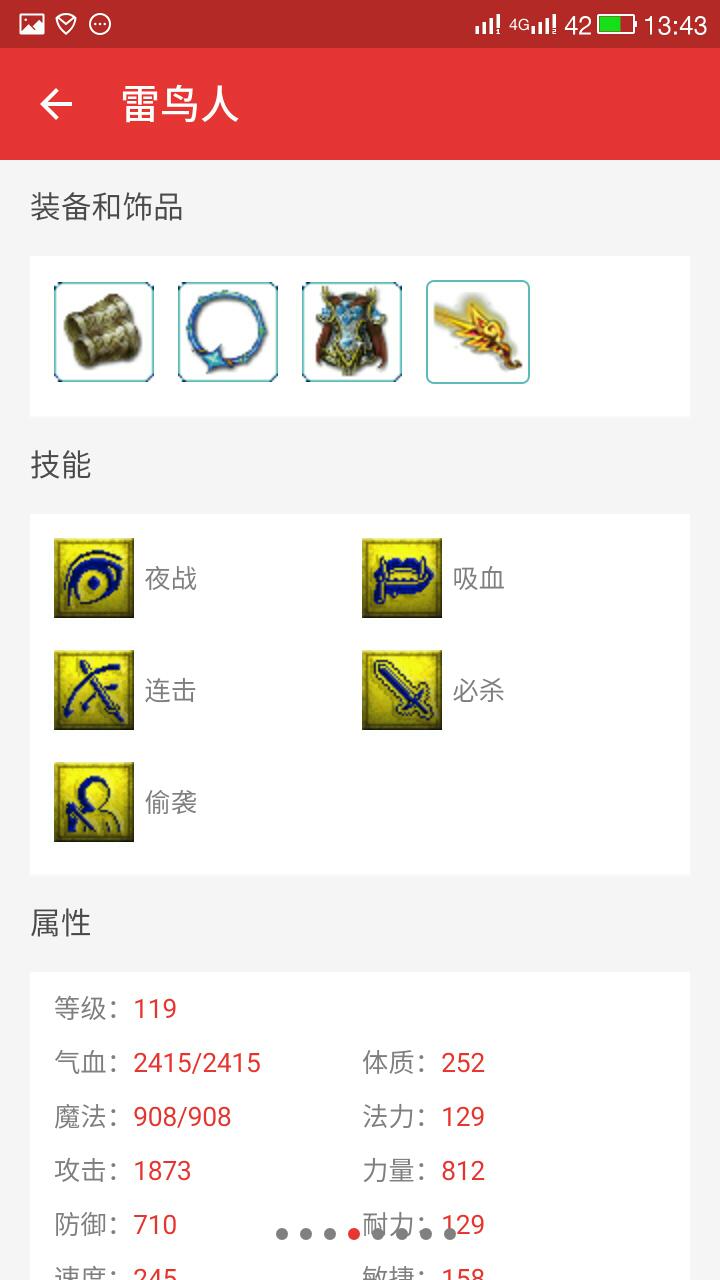
Task: View the 偷袭 skill details
Action: 94,802
